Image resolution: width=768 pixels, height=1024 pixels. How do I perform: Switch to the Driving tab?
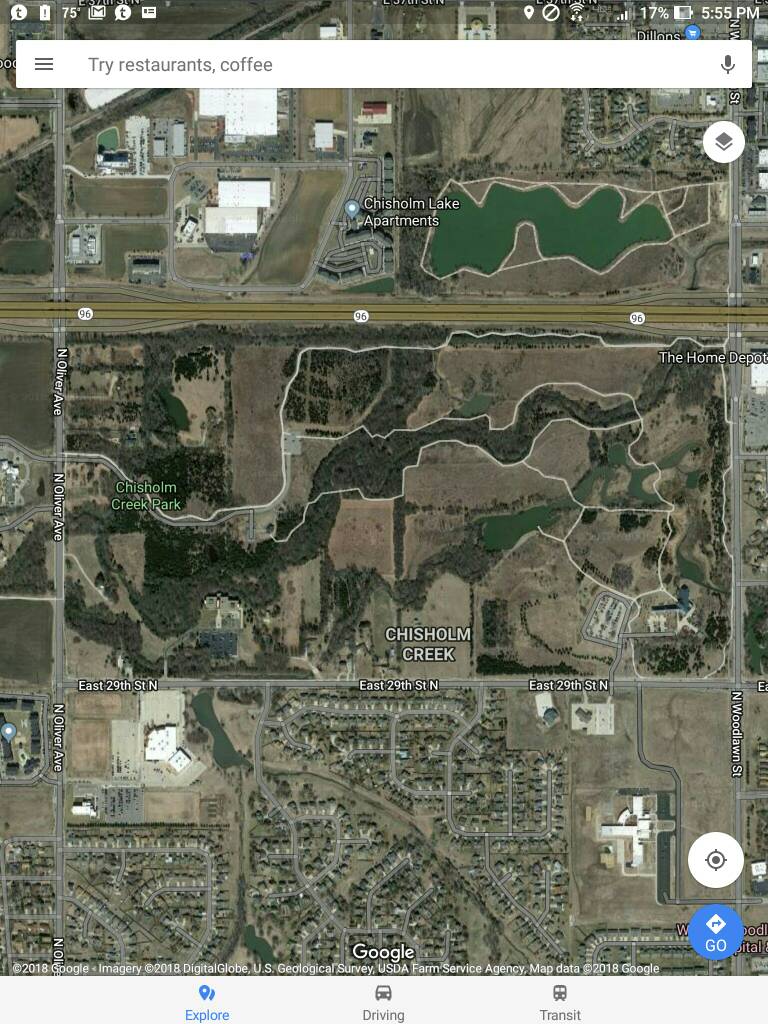pyautogui.click(x=383, y=1002)
